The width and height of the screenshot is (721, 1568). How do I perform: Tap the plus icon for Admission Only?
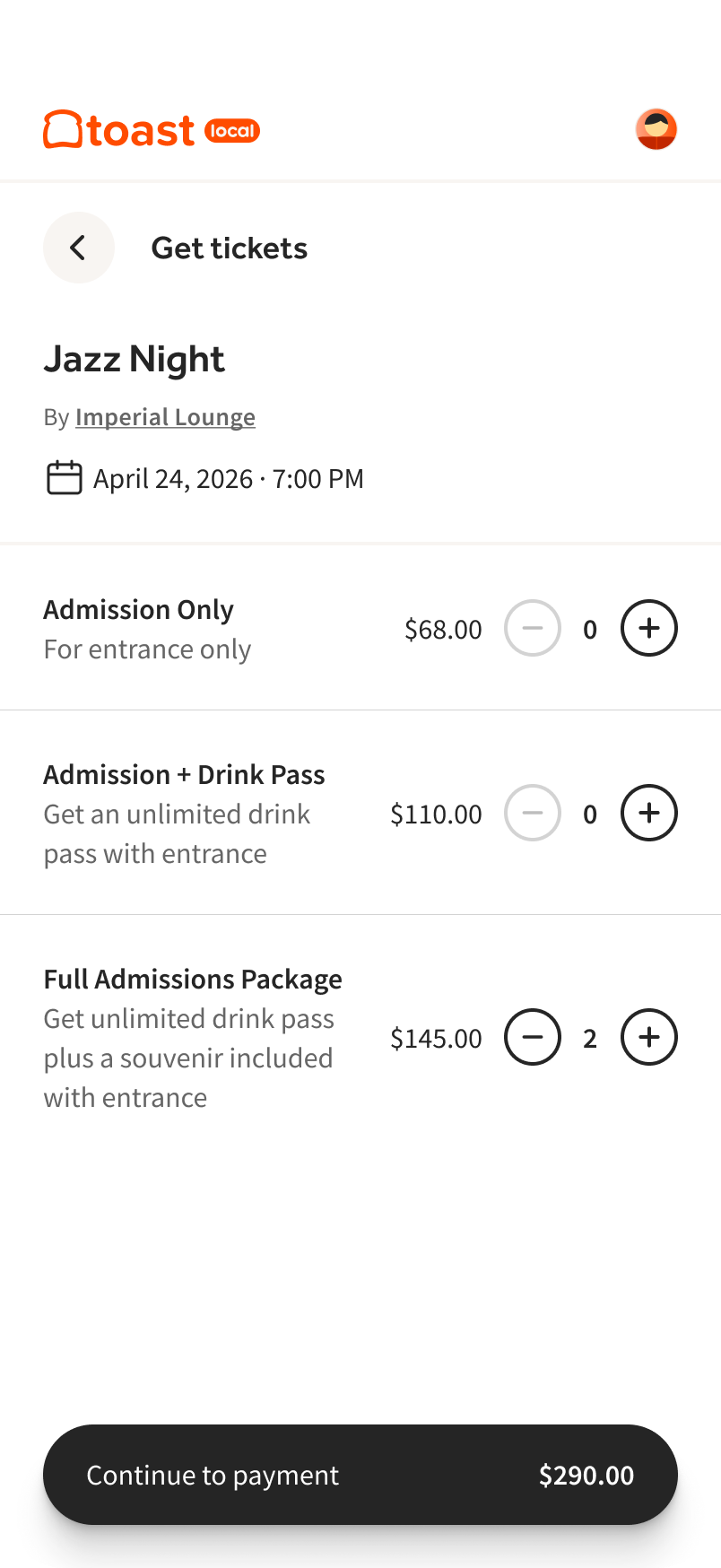coord(648,628)
